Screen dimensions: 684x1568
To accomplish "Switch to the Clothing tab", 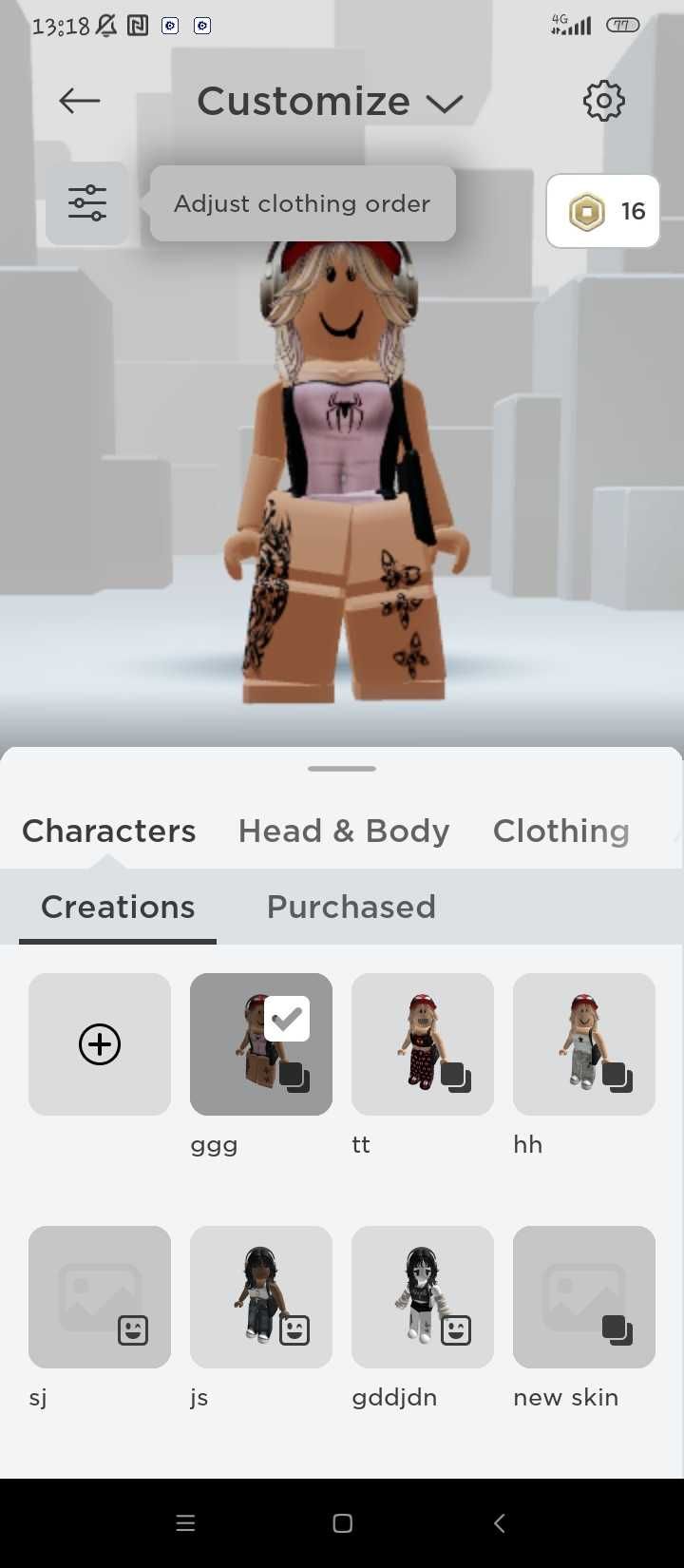I will 560,831.
